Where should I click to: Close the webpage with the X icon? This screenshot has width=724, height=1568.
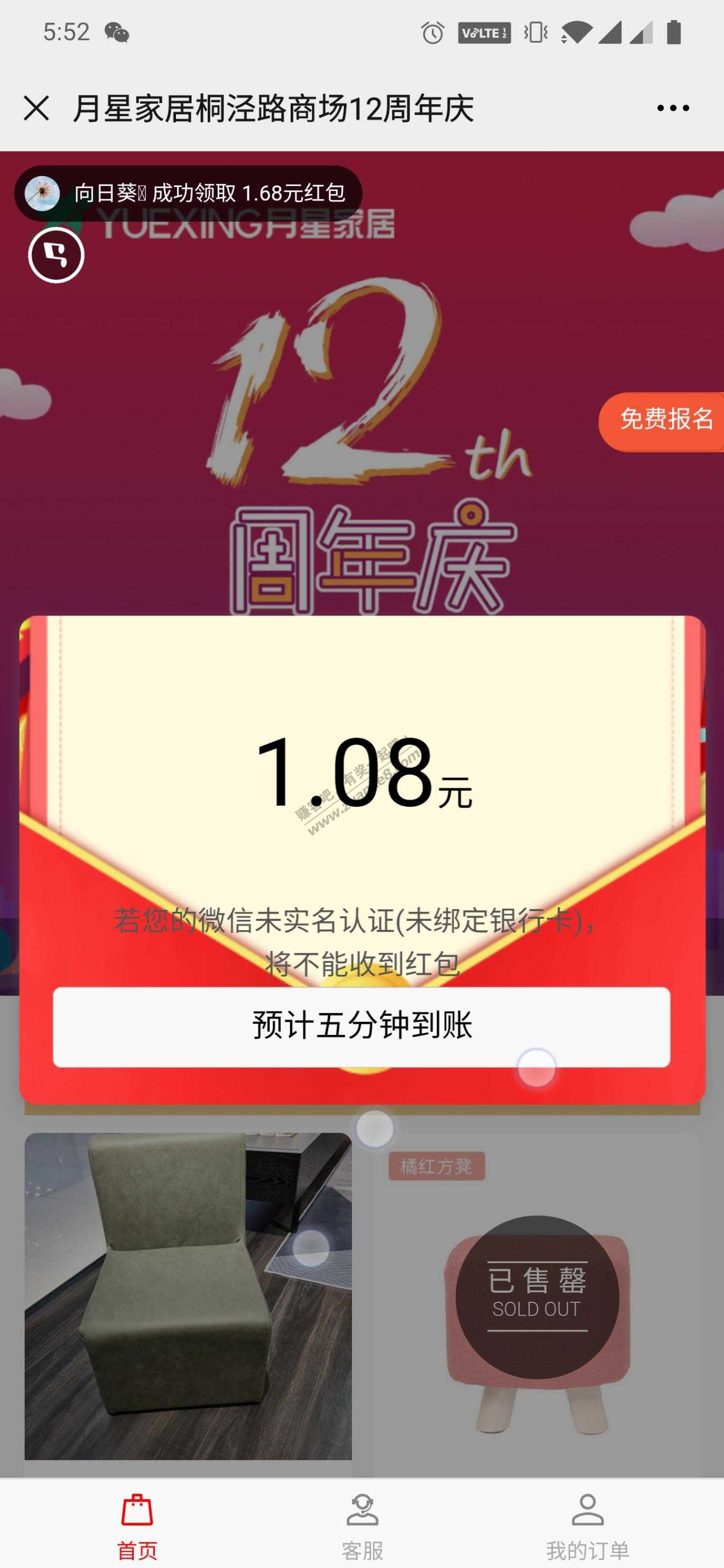(36, 108)
